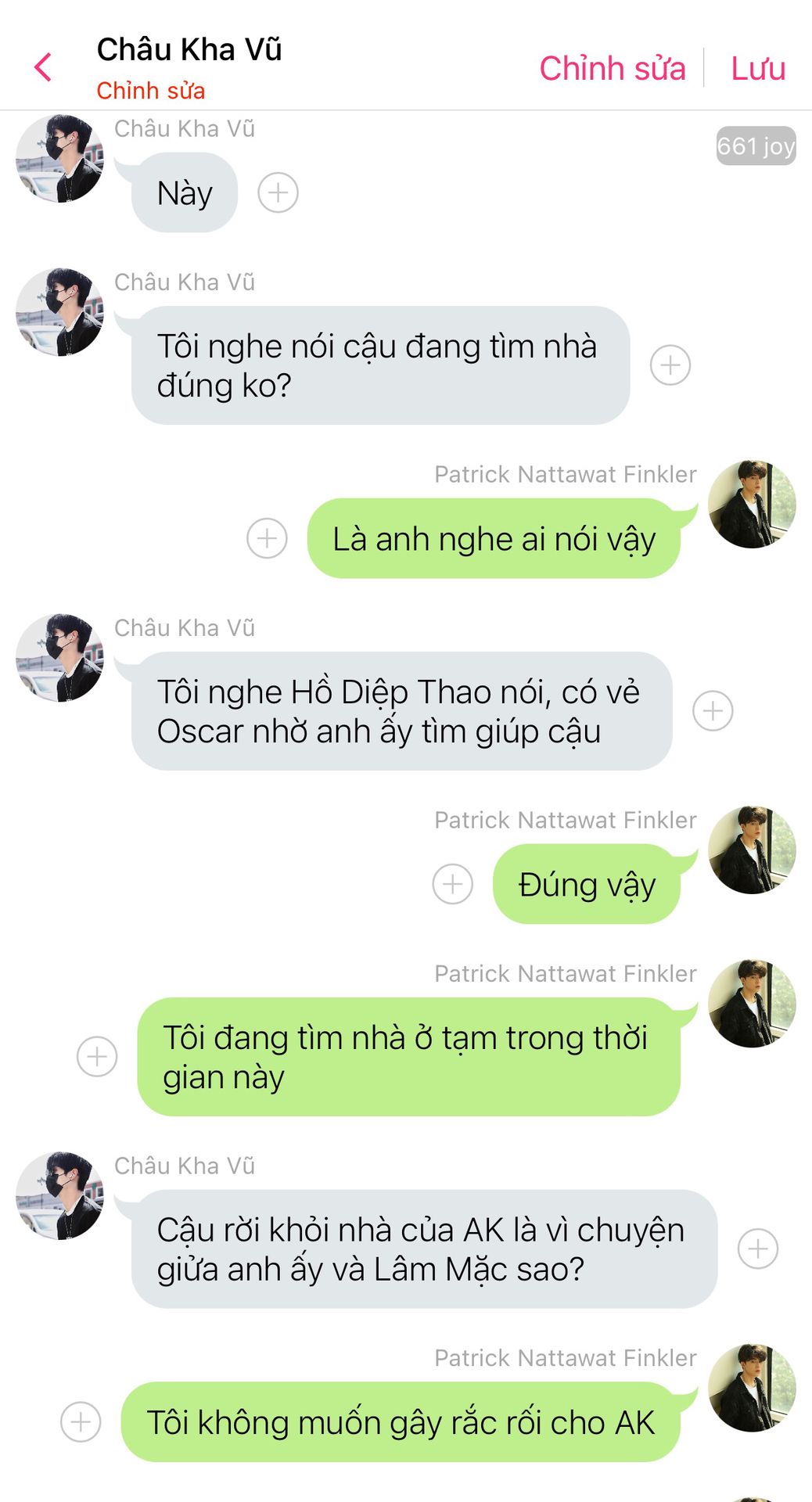Select the "Đúng vậy" message bubble
The image size is (812, 1502).
587,885
